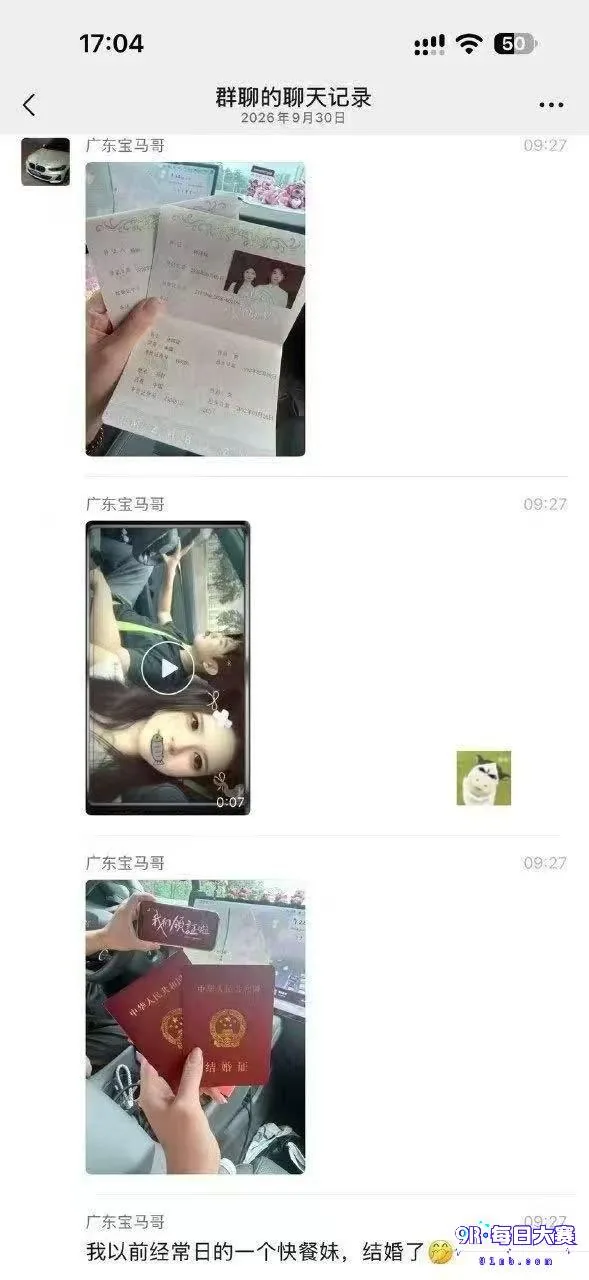Go back from the chat record

(29, 104)
